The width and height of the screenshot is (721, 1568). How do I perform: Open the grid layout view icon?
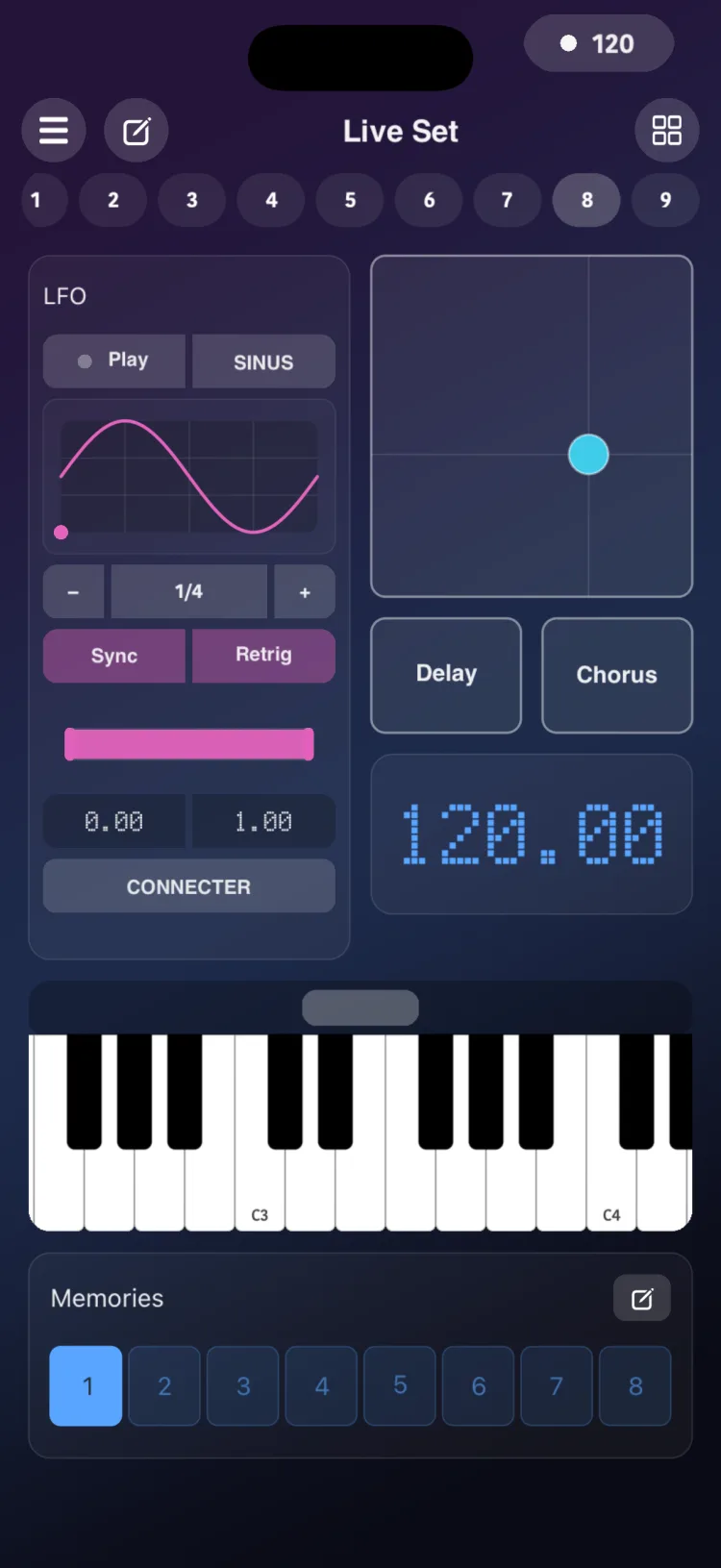coord(666,131)
